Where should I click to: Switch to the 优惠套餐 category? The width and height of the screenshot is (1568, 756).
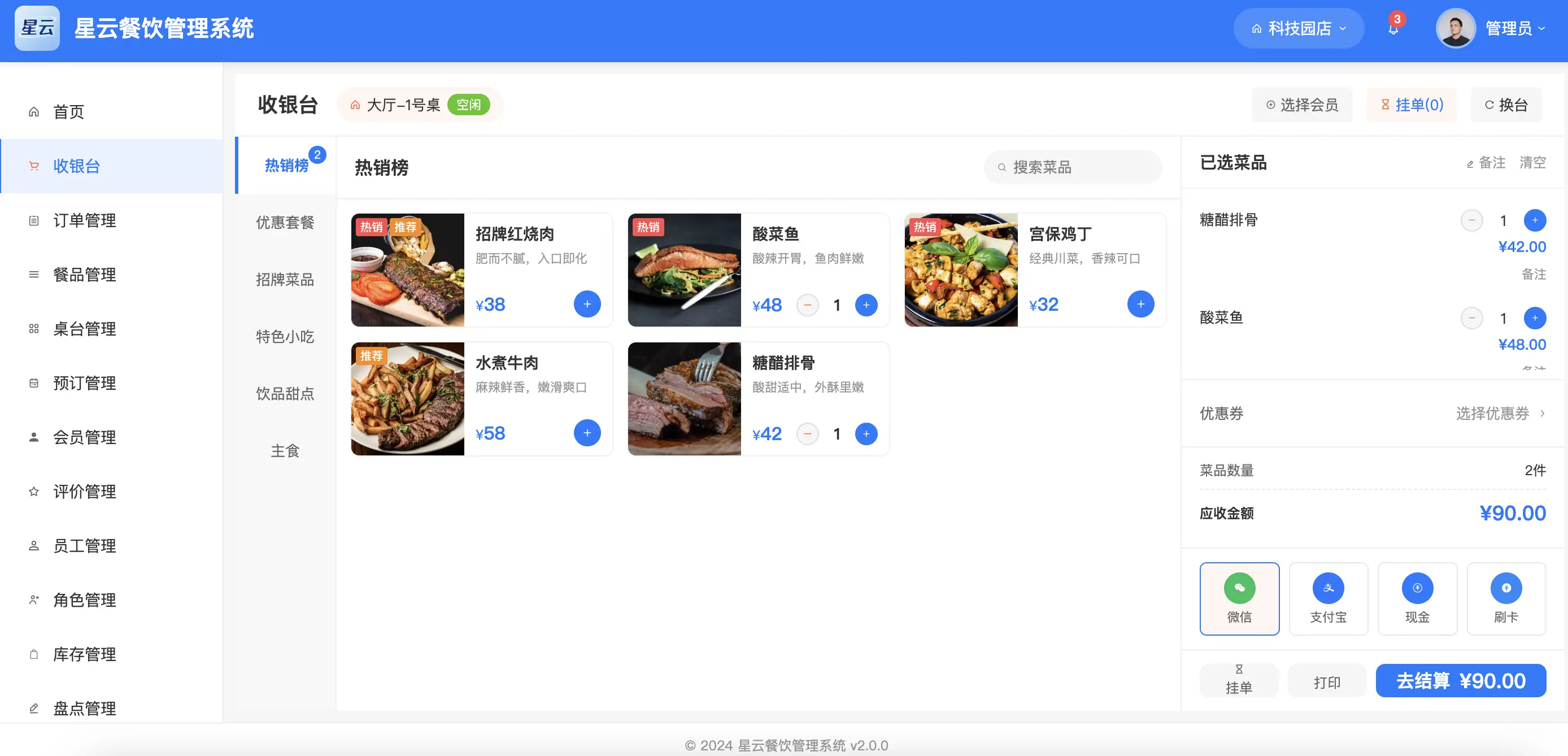click(285, 222)
